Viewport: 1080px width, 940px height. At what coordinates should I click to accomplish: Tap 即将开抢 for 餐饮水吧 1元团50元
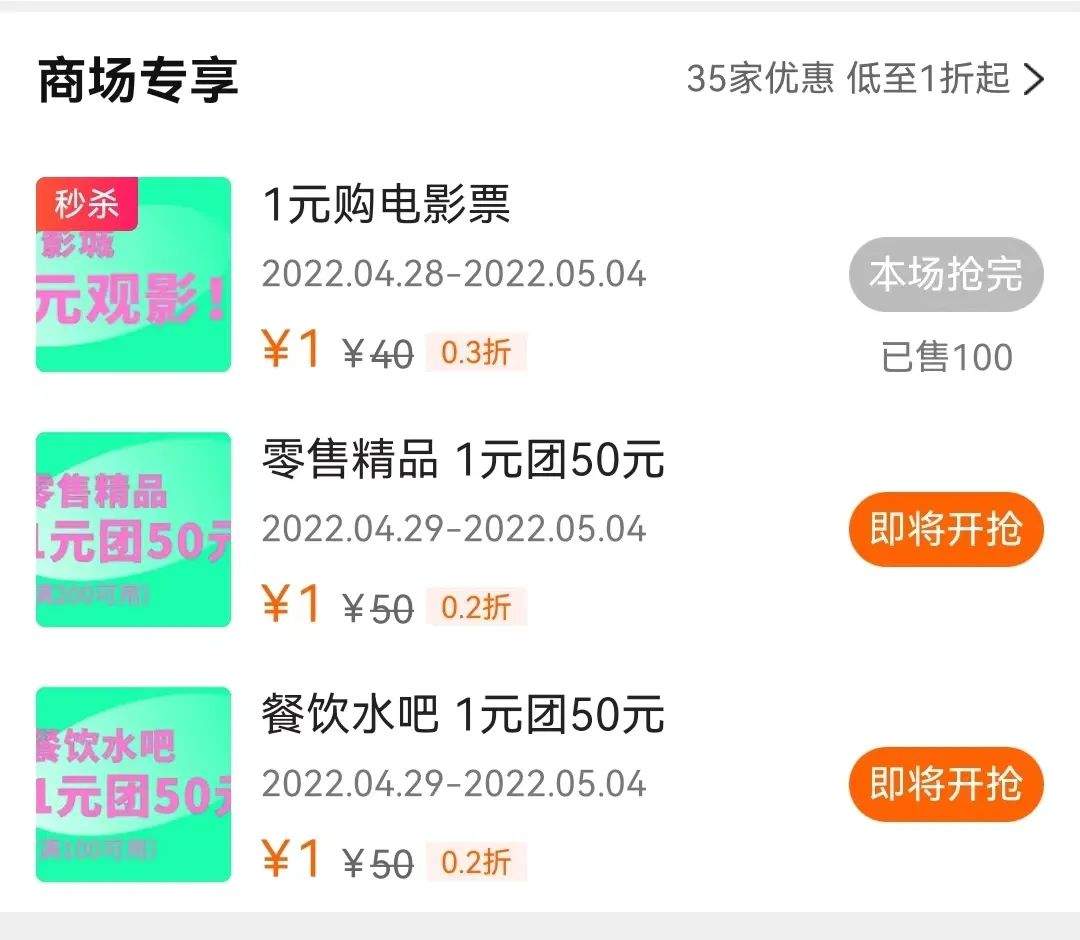[946, 784]
